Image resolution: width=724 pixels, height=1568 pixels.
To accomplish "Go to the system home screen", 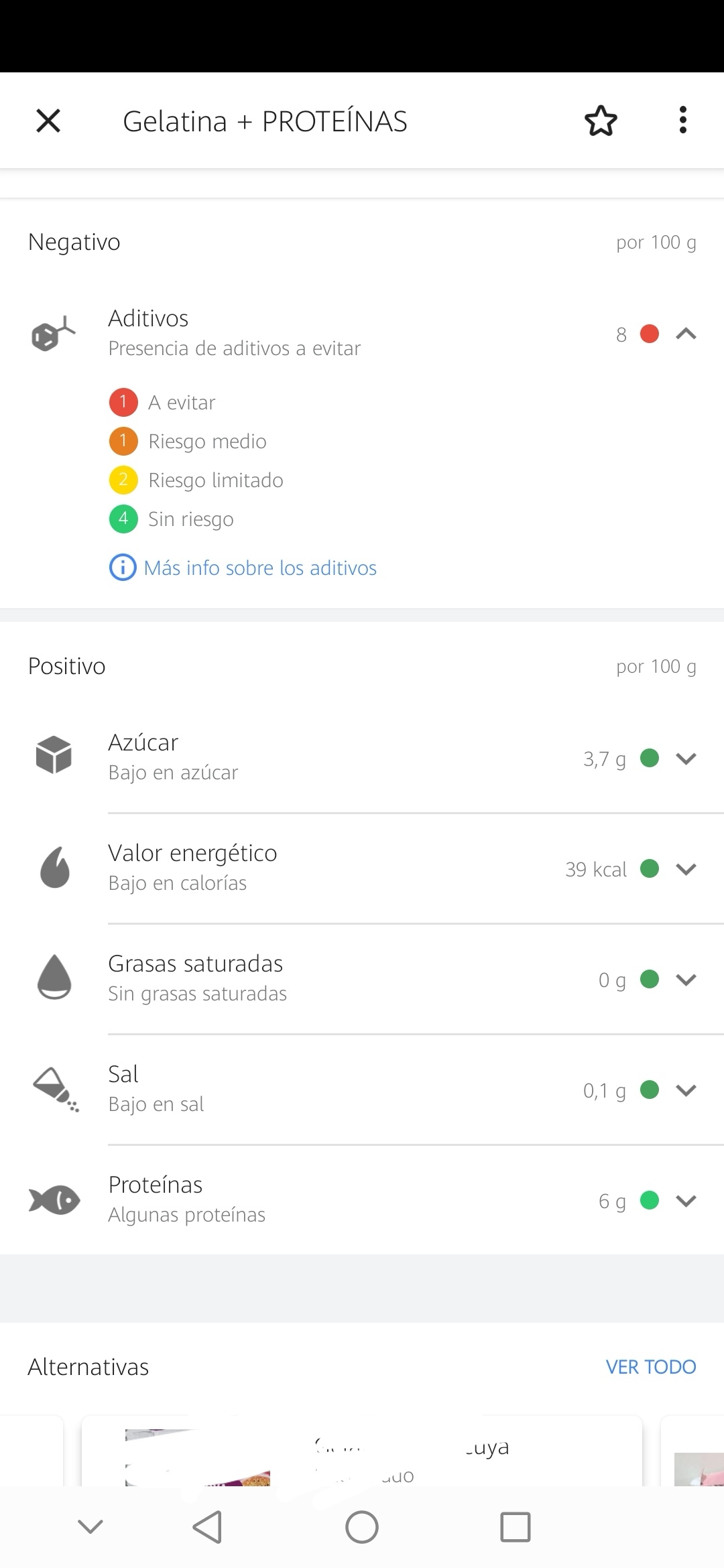I will 362,1527.
